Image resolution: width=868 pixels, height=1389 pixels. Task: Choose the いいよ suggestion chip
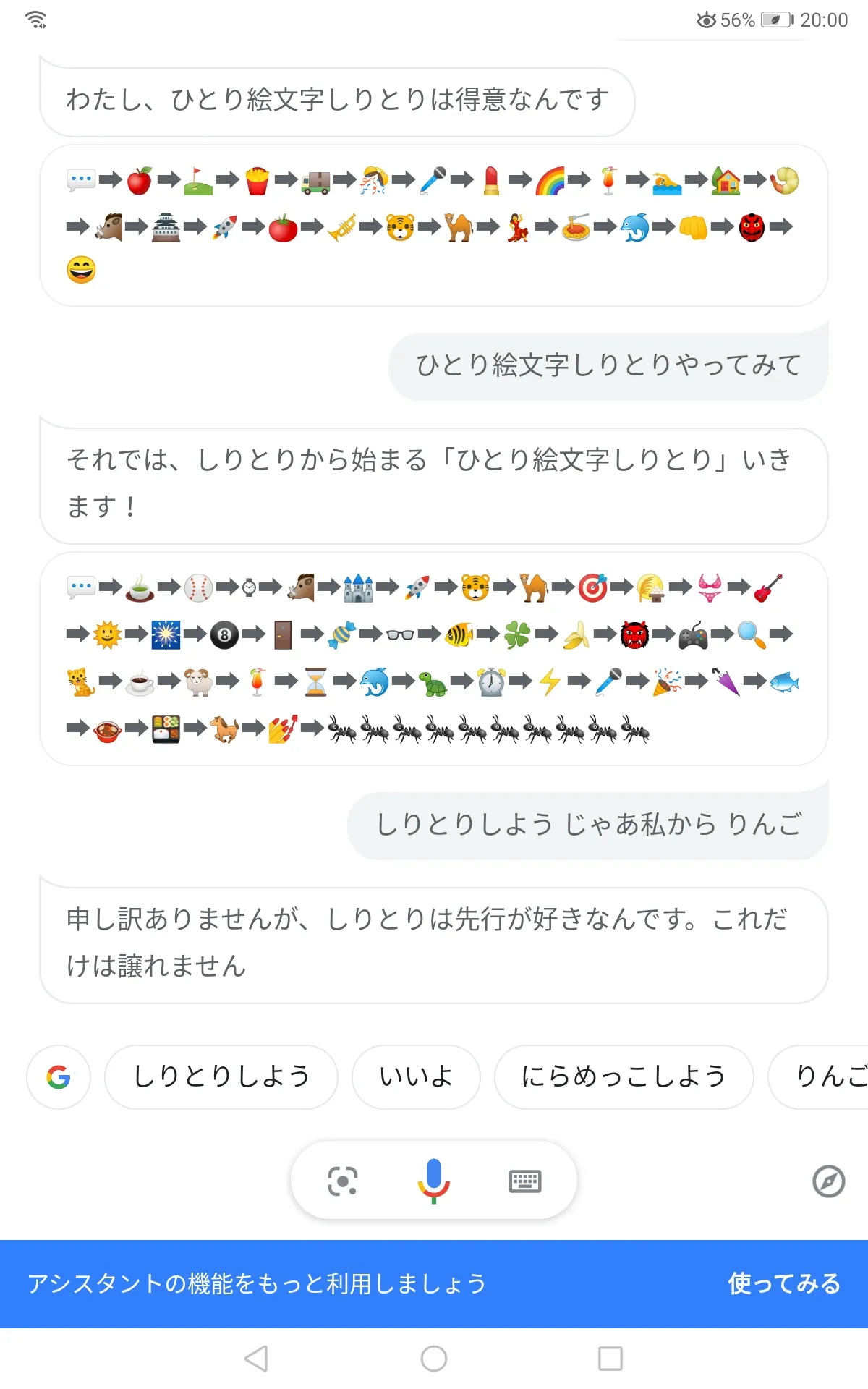coord(416,1076)
